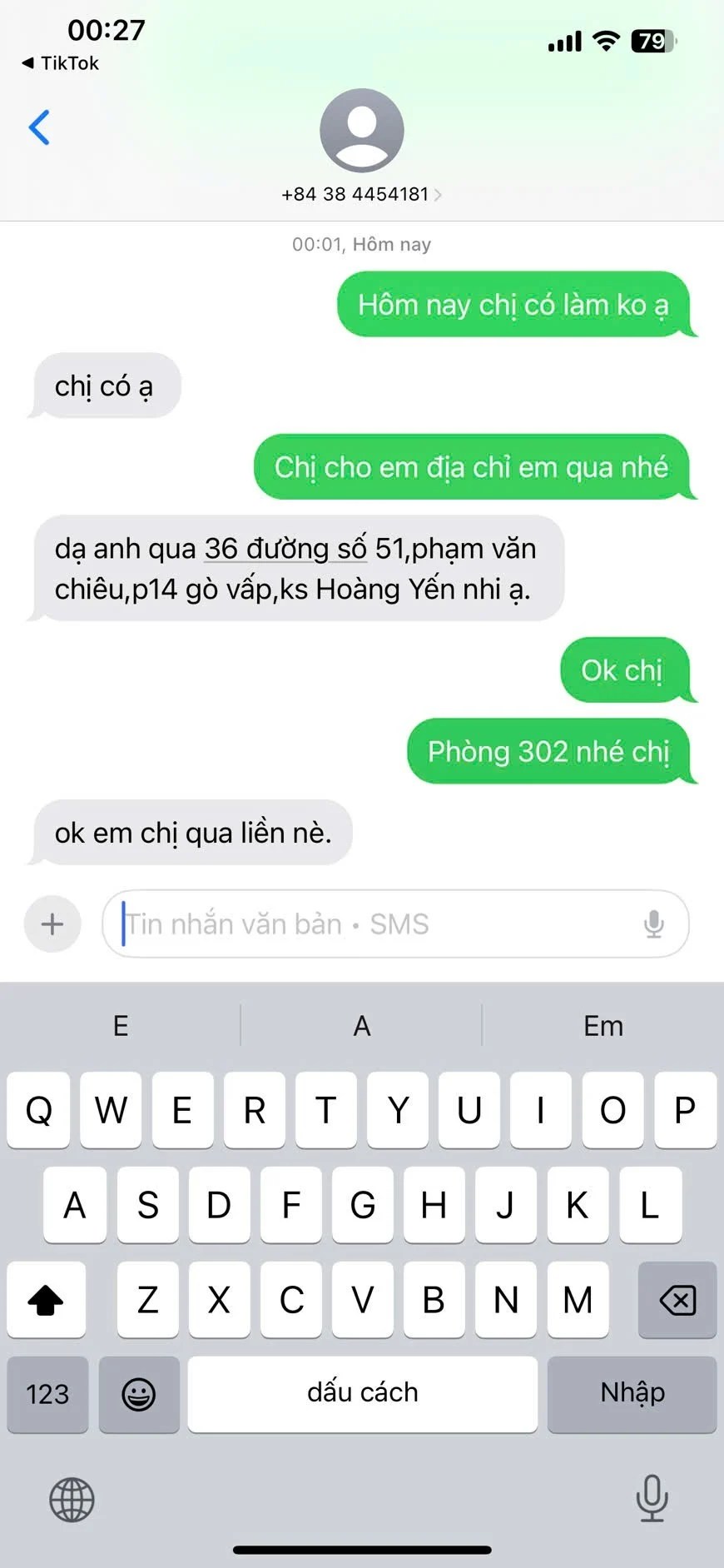Go back to the messages list
This screenshot has height=1568, width=724.
point(39,127)
